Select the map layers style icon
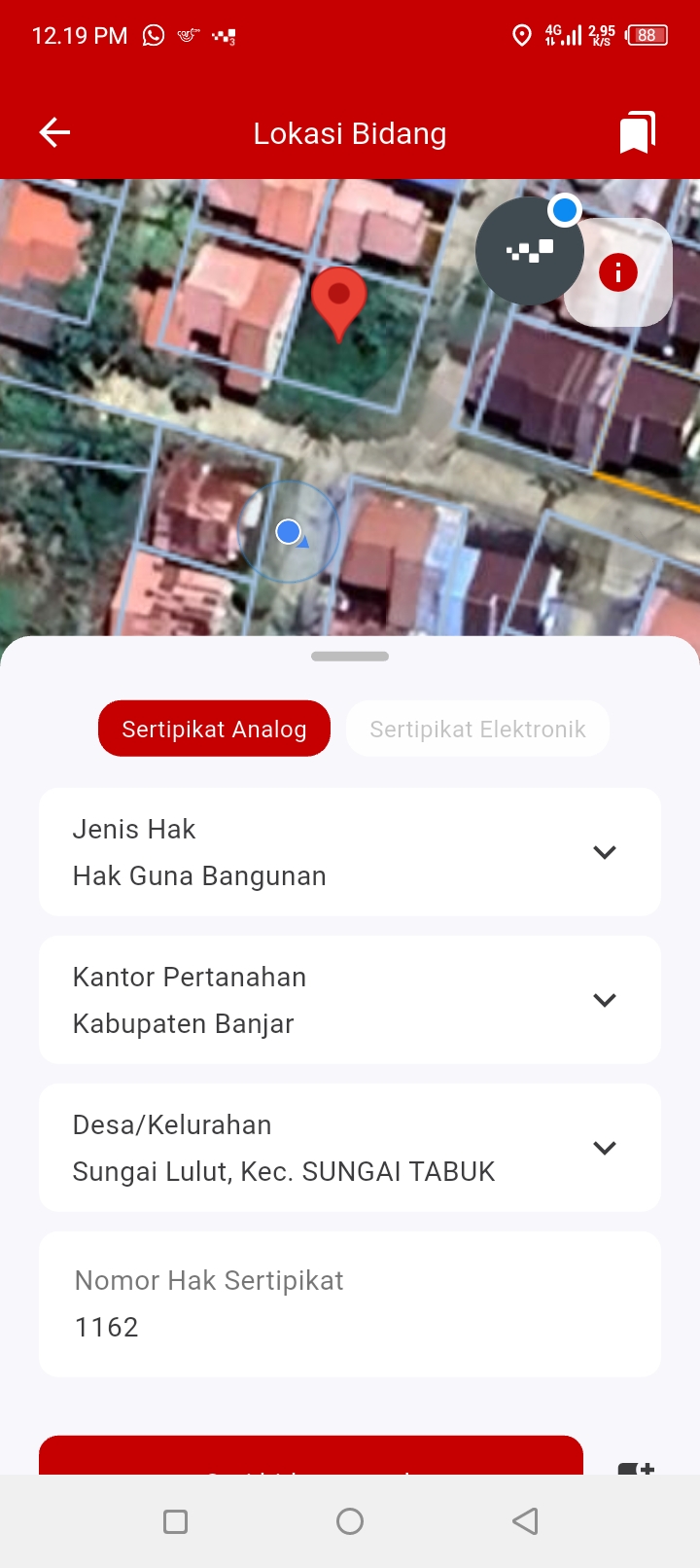Image resolution: width=700 pixels, height=1568 pixels. [530, 251]
